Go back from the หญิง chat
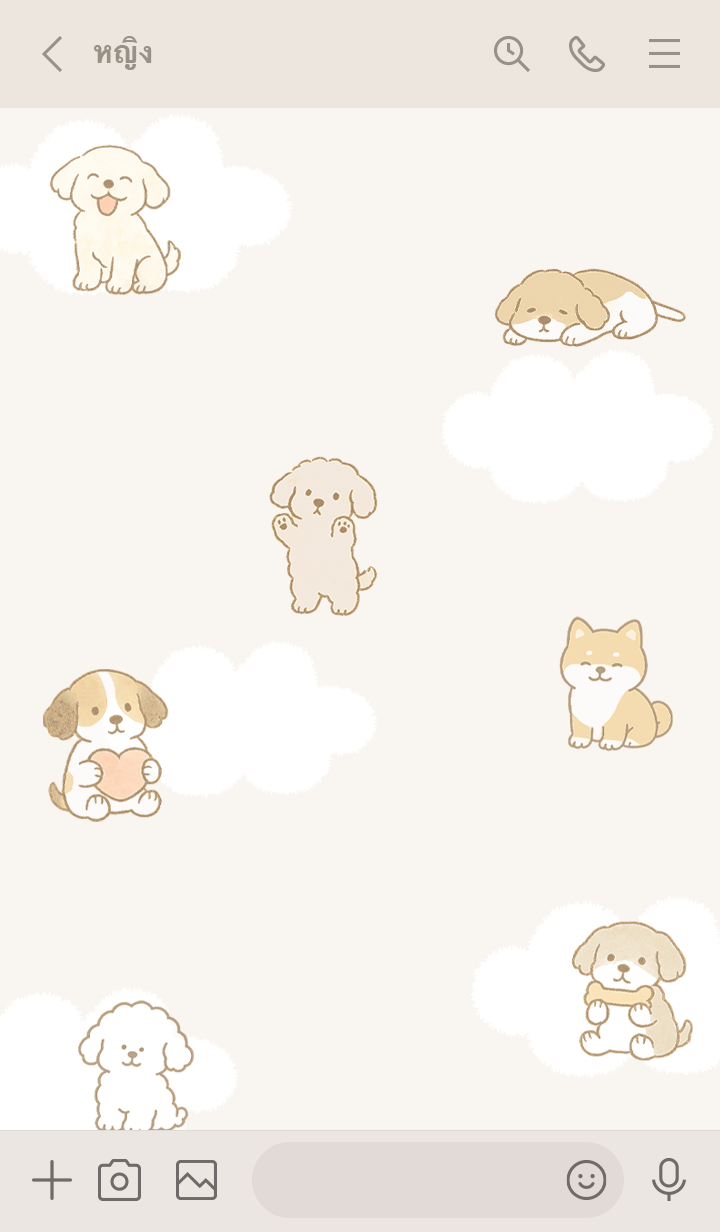The width and height of the screenshot is (720, 1232). 52,54
